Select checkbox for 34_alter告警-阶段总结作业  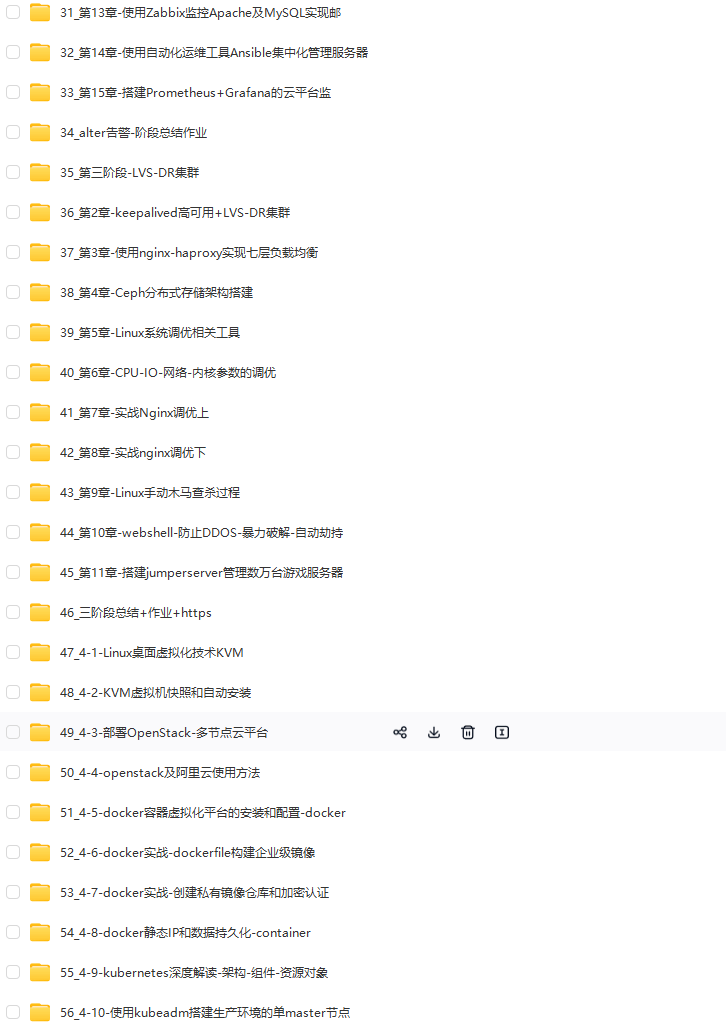point(13,132)
